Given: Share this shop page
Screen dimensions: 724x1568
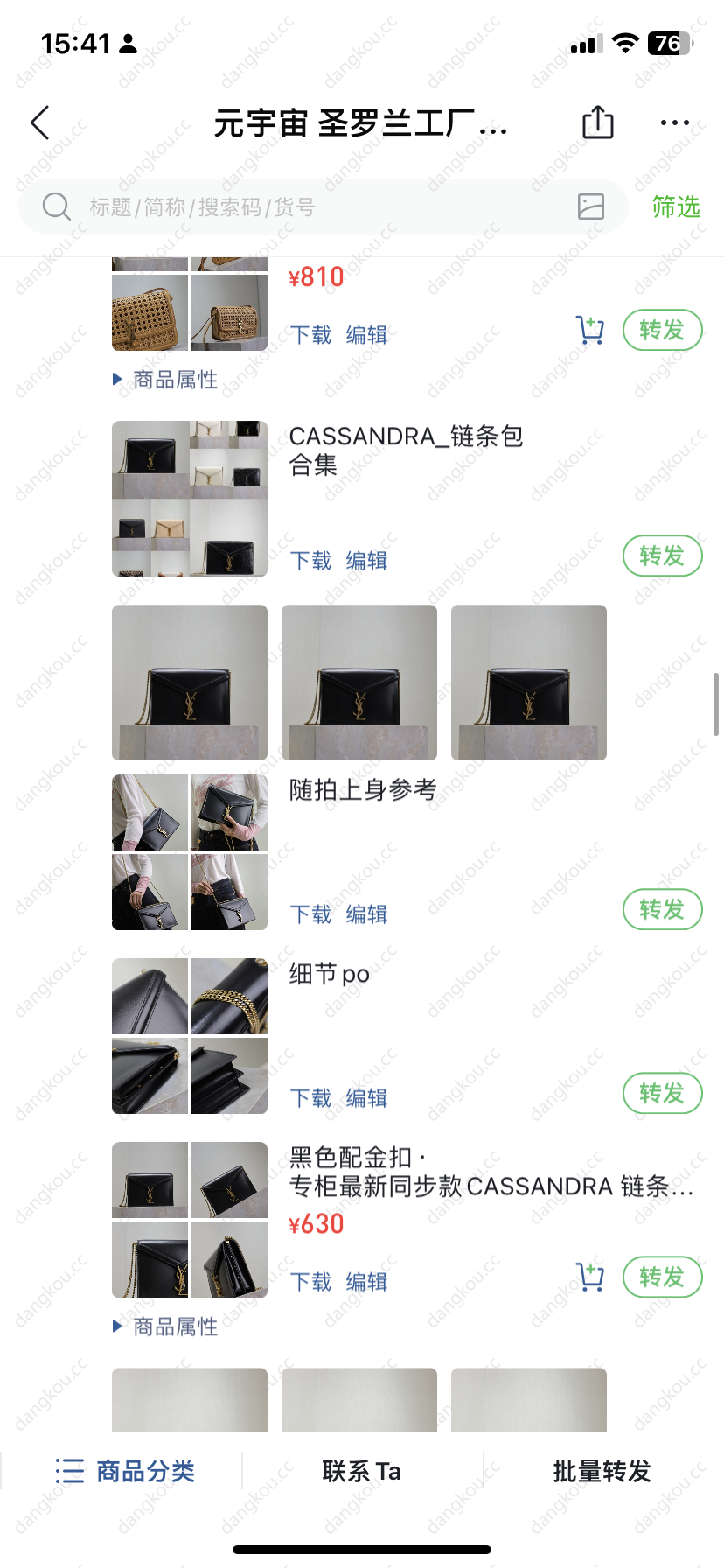Looking at the screenshot, I should click(x=598, y=122).
